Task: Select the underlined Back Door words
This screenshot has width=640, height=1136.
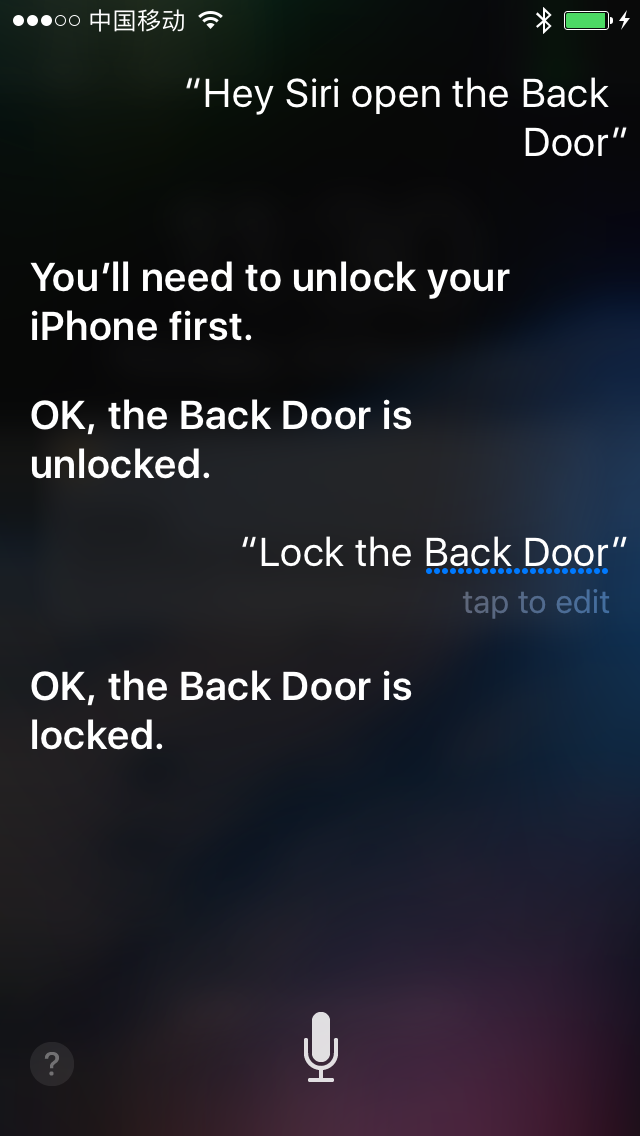Action: click(x=516, y=553)
